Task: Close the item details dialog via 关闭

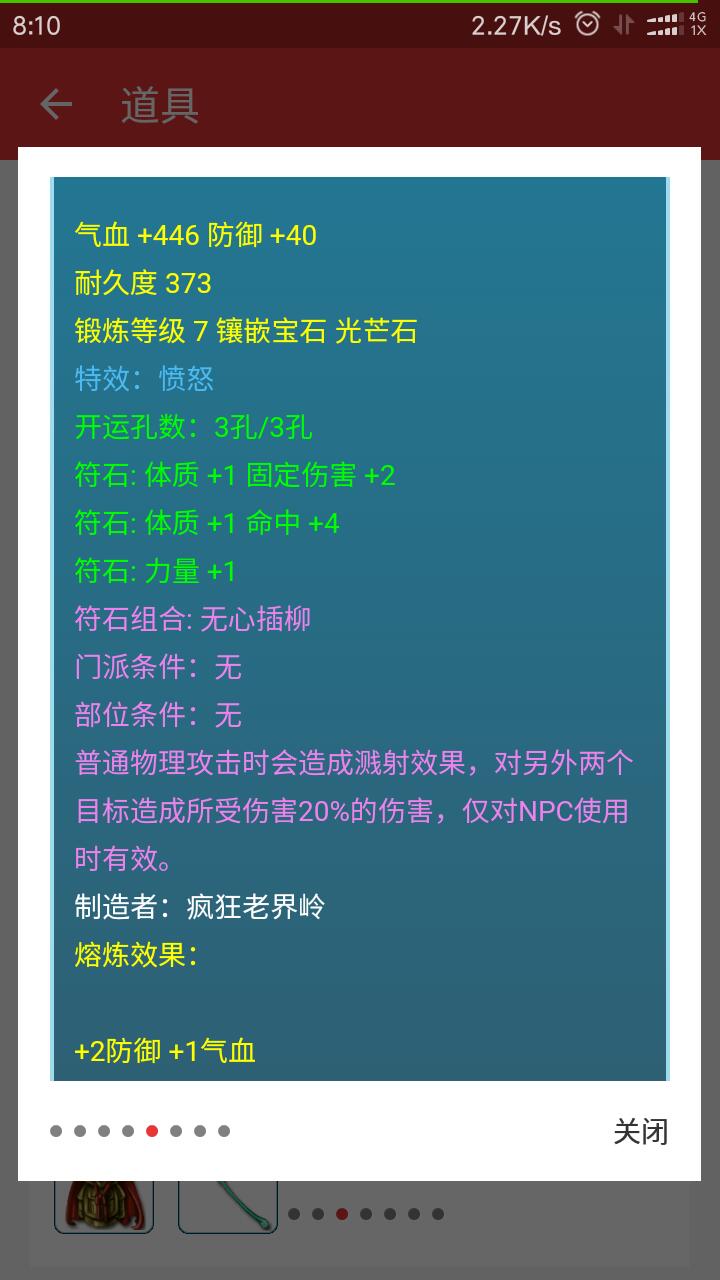Action: coord(640,1132)
